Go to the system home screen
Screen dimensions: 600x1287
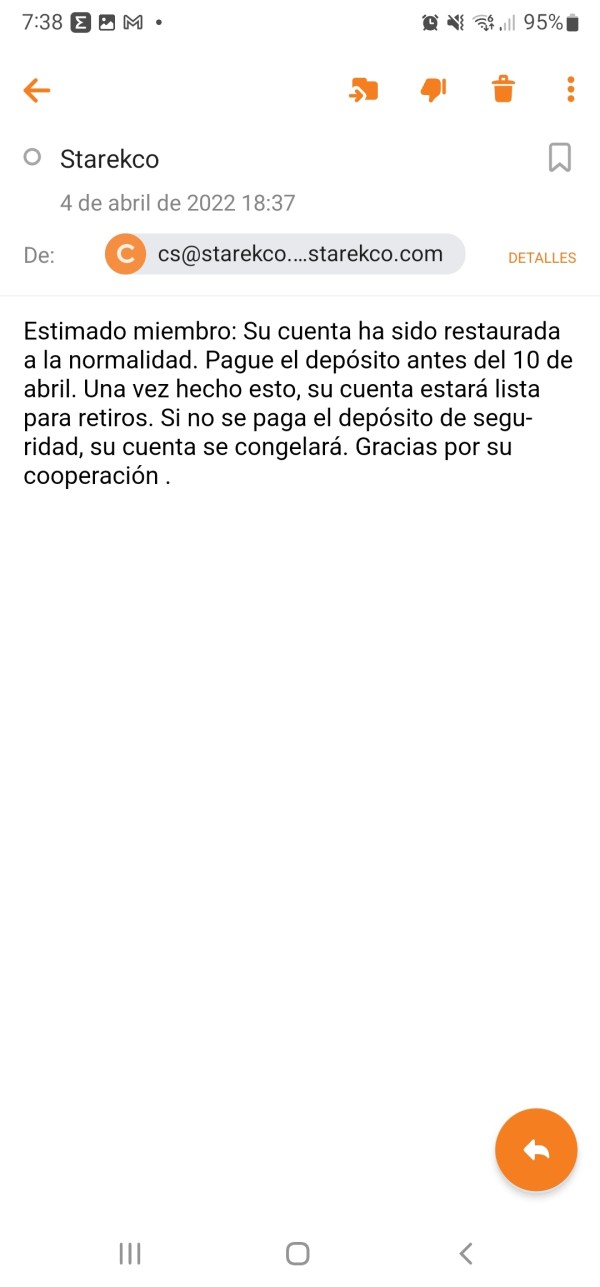coord(298,1253)
